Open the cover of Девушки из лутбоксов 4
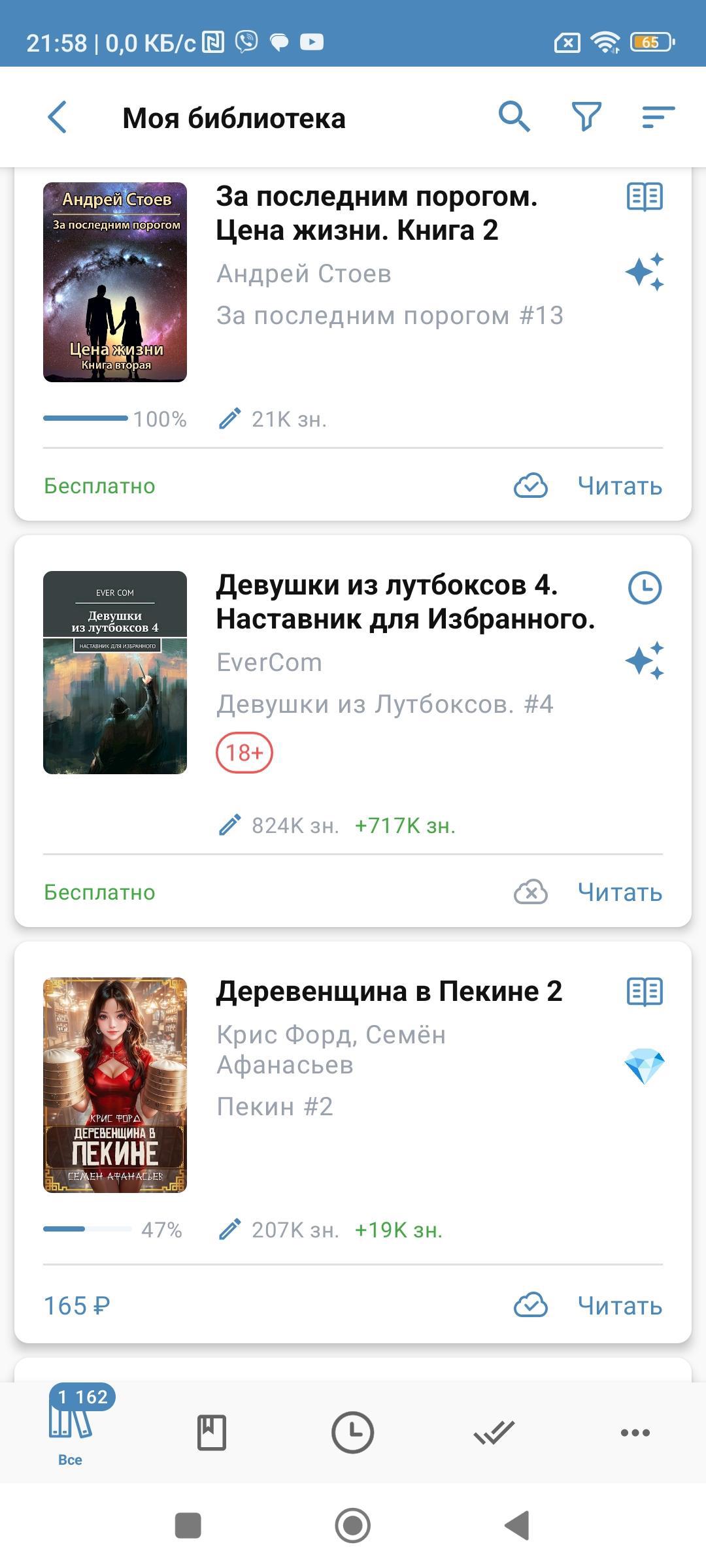The height and width of the screenshot is (1568, 706). [115, 672]
